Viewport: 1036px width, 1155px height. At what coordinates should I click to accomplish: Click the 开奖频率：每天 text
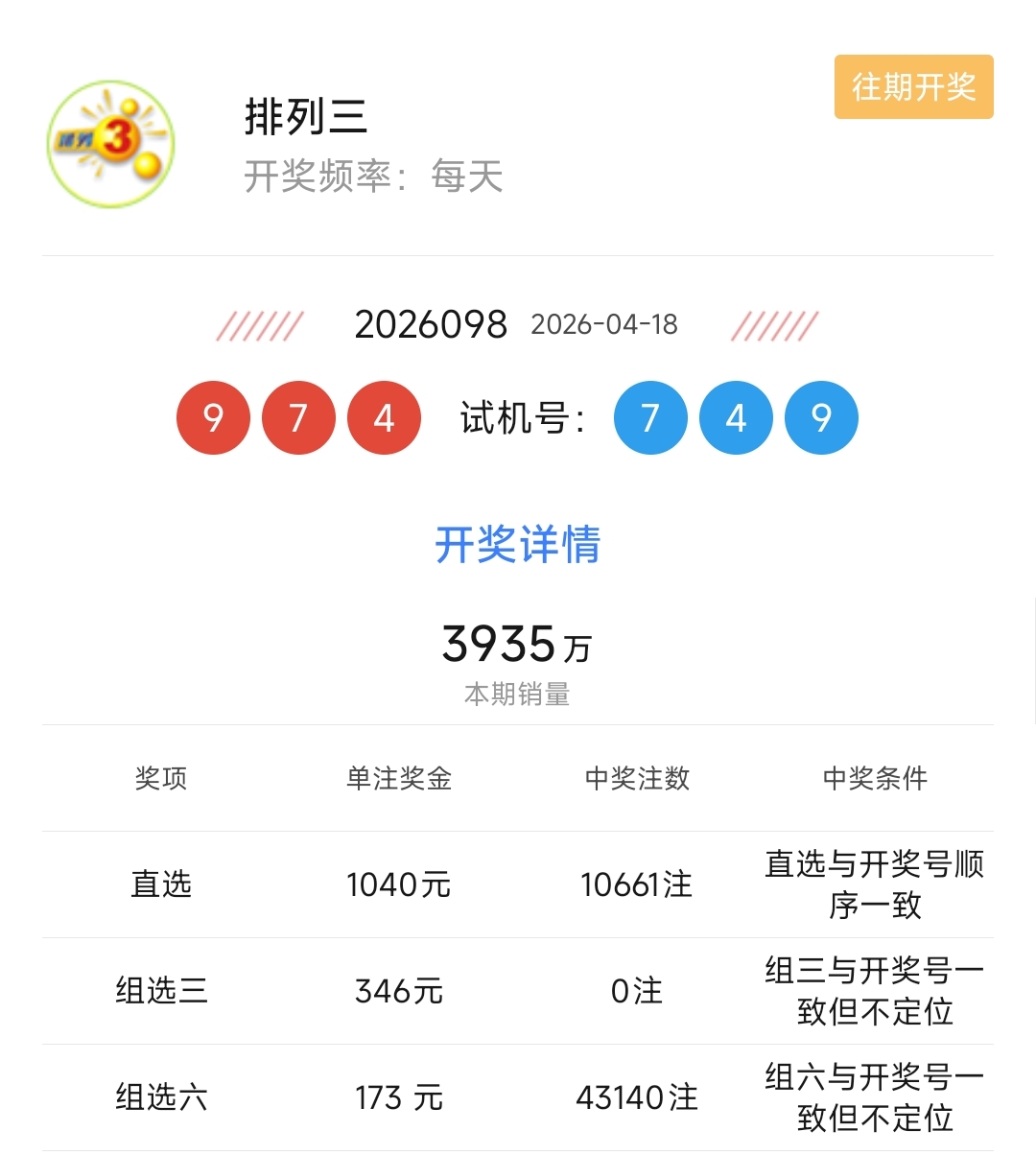[374, 177]
